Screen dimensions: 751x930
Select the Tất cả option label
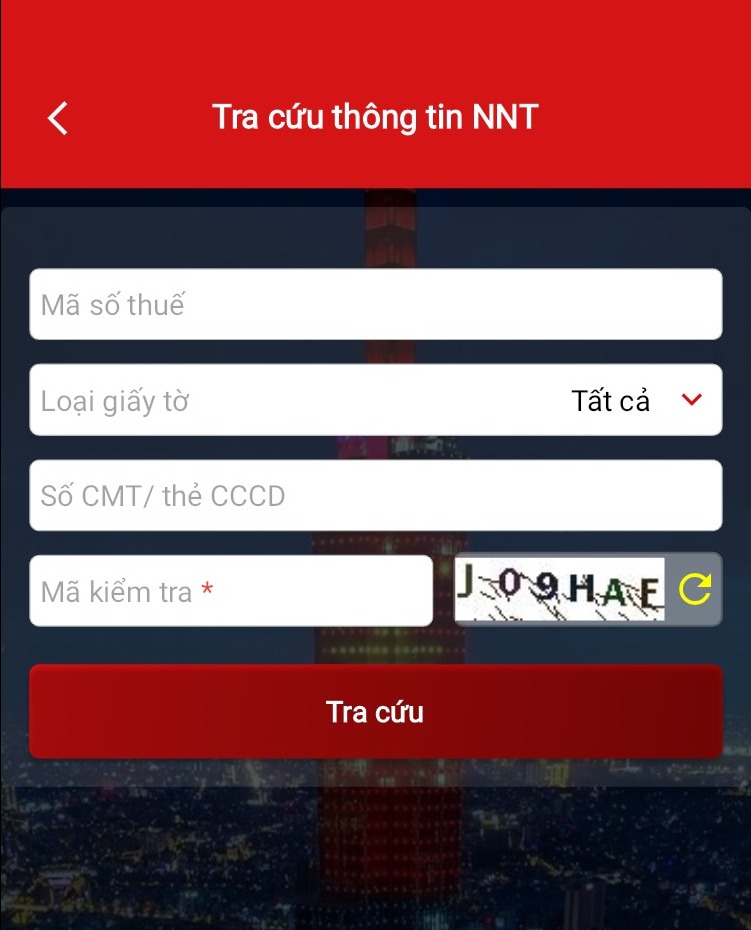tap(611, 399)
